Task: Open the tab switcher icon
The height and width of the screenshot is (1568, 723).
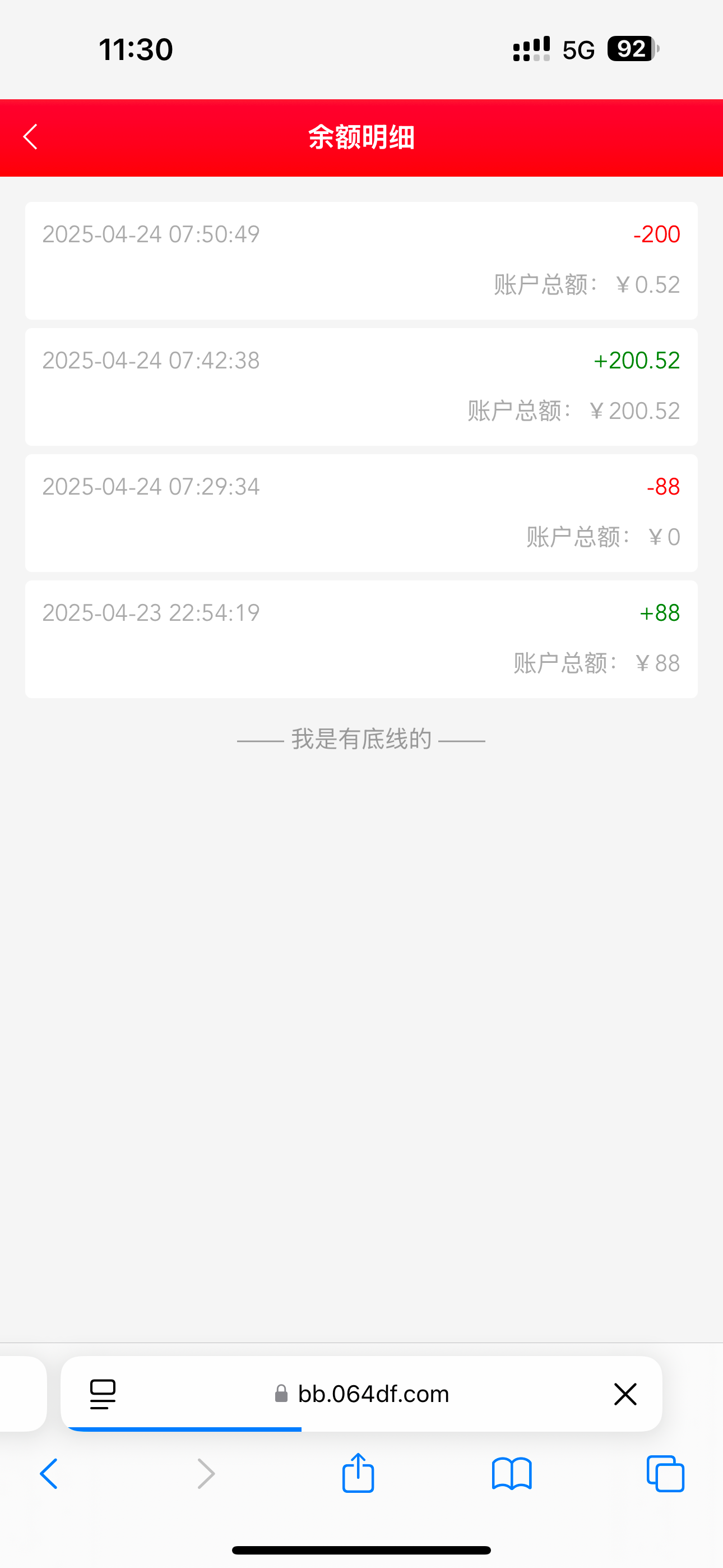Action: 665,1473
